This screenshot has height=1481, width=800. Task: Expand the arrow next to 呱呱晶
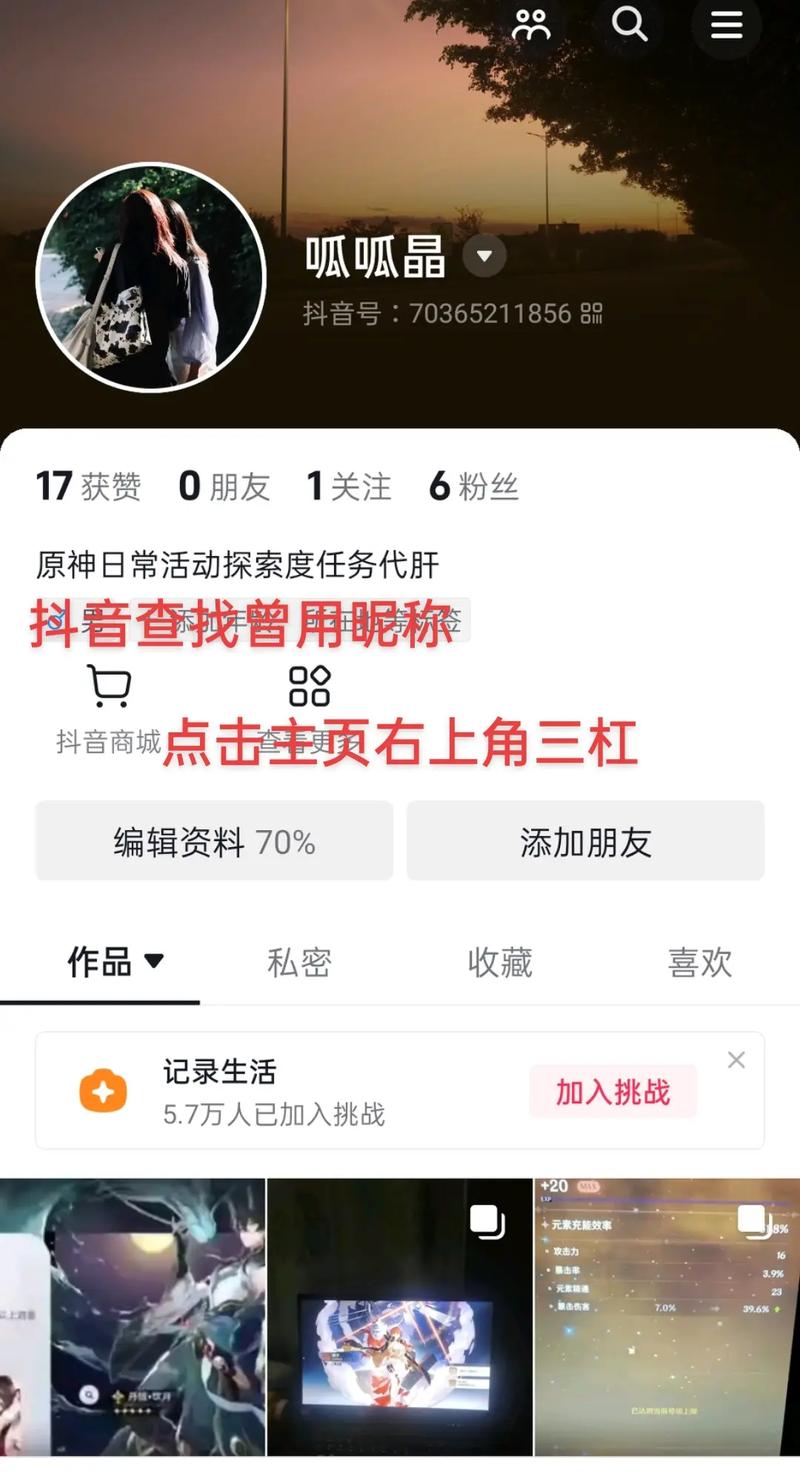pyautogui.click(x=484, y=257)
